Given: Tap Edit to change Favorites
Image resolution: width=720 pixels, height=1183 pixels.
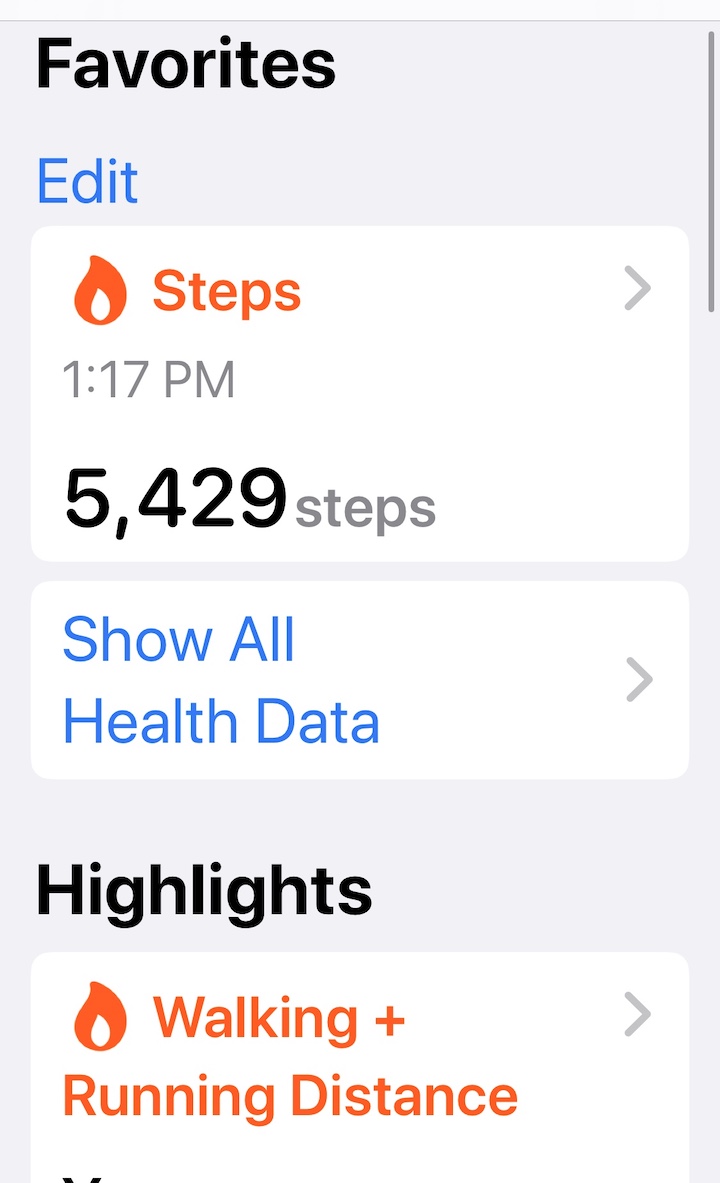Looking at the screenshot, I should (88, 182).
